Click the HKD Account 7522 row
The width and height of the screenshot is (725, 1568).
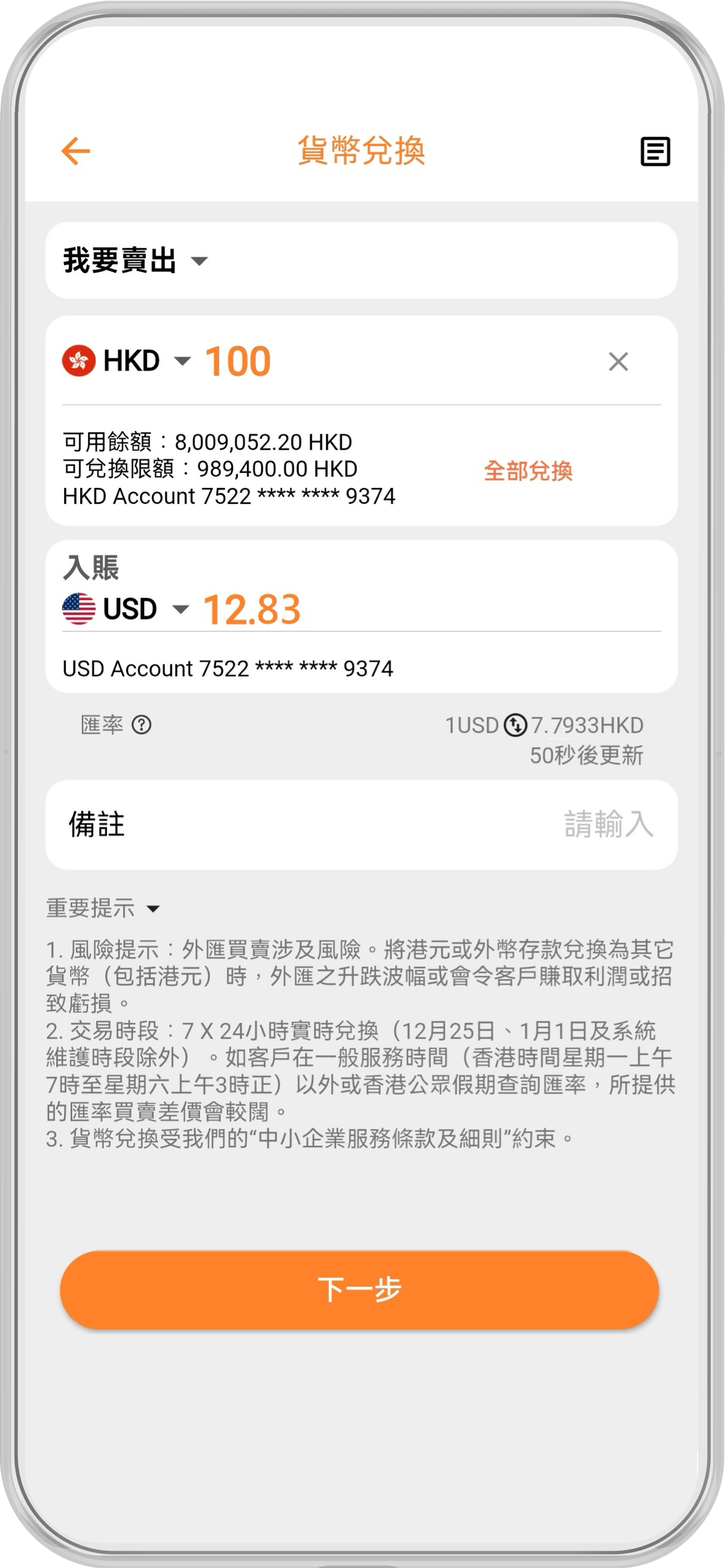(x=230, y=496)
